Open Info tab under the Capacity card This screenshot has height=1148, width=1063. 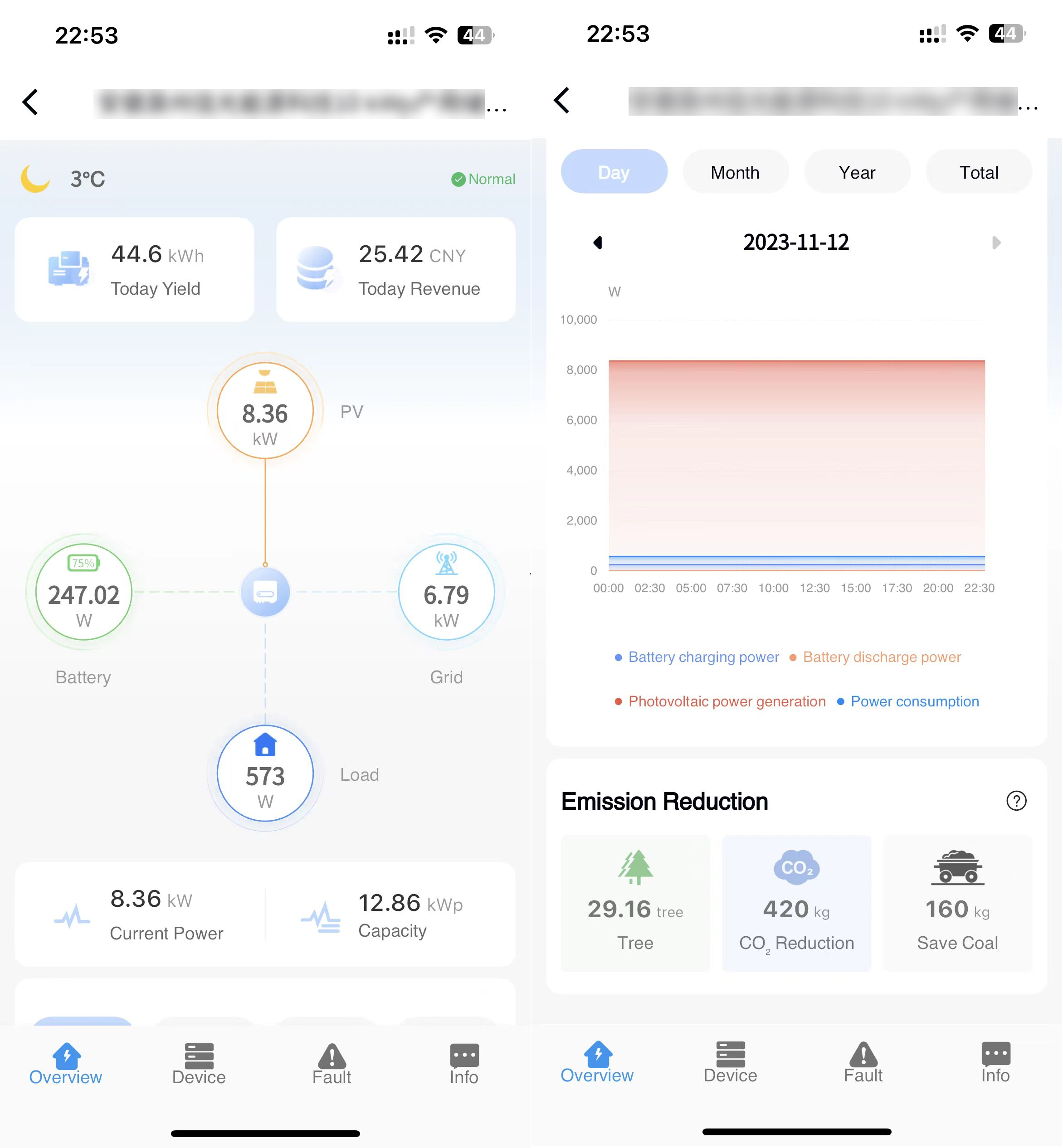tap(463, 1064)
